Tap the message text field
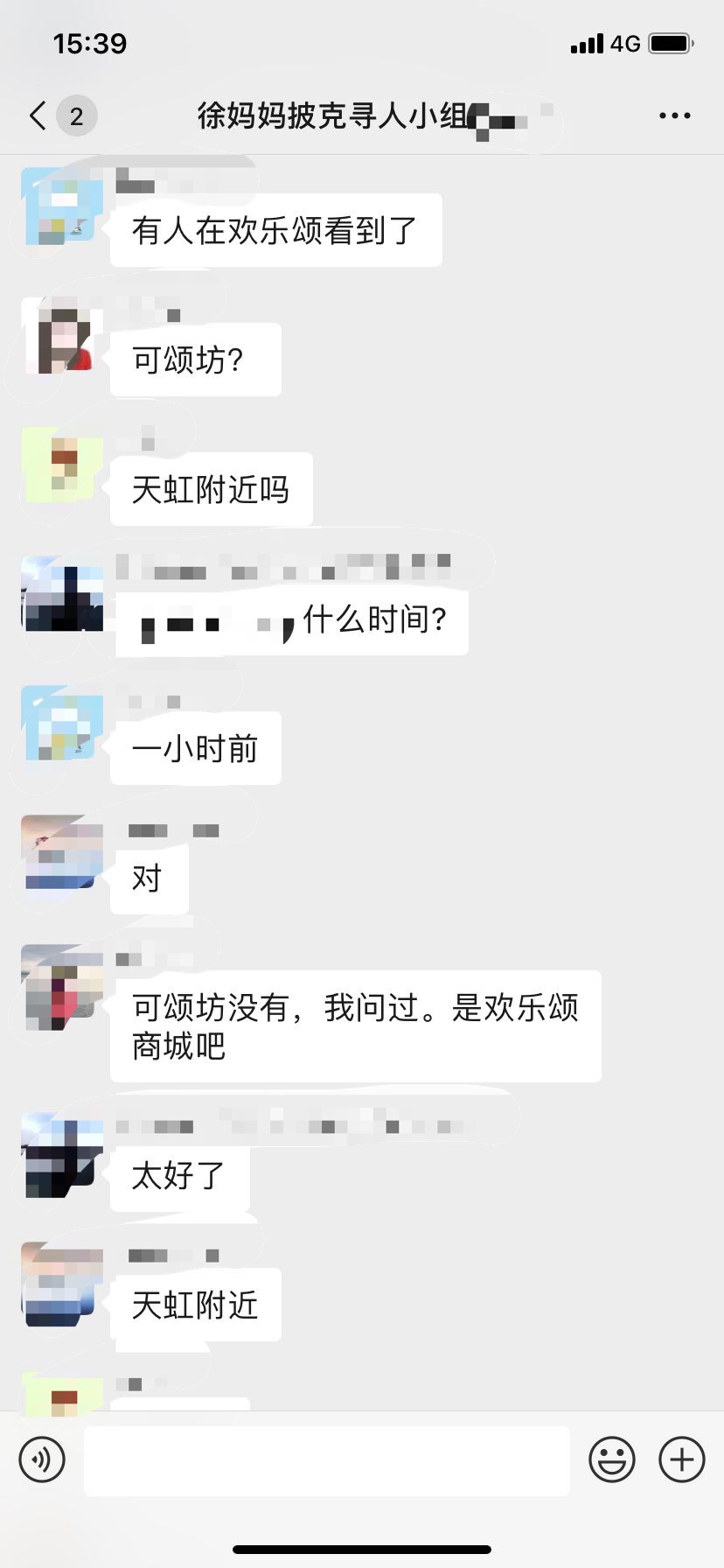Screen dimensions: 724x1568 click(327, 1459)
